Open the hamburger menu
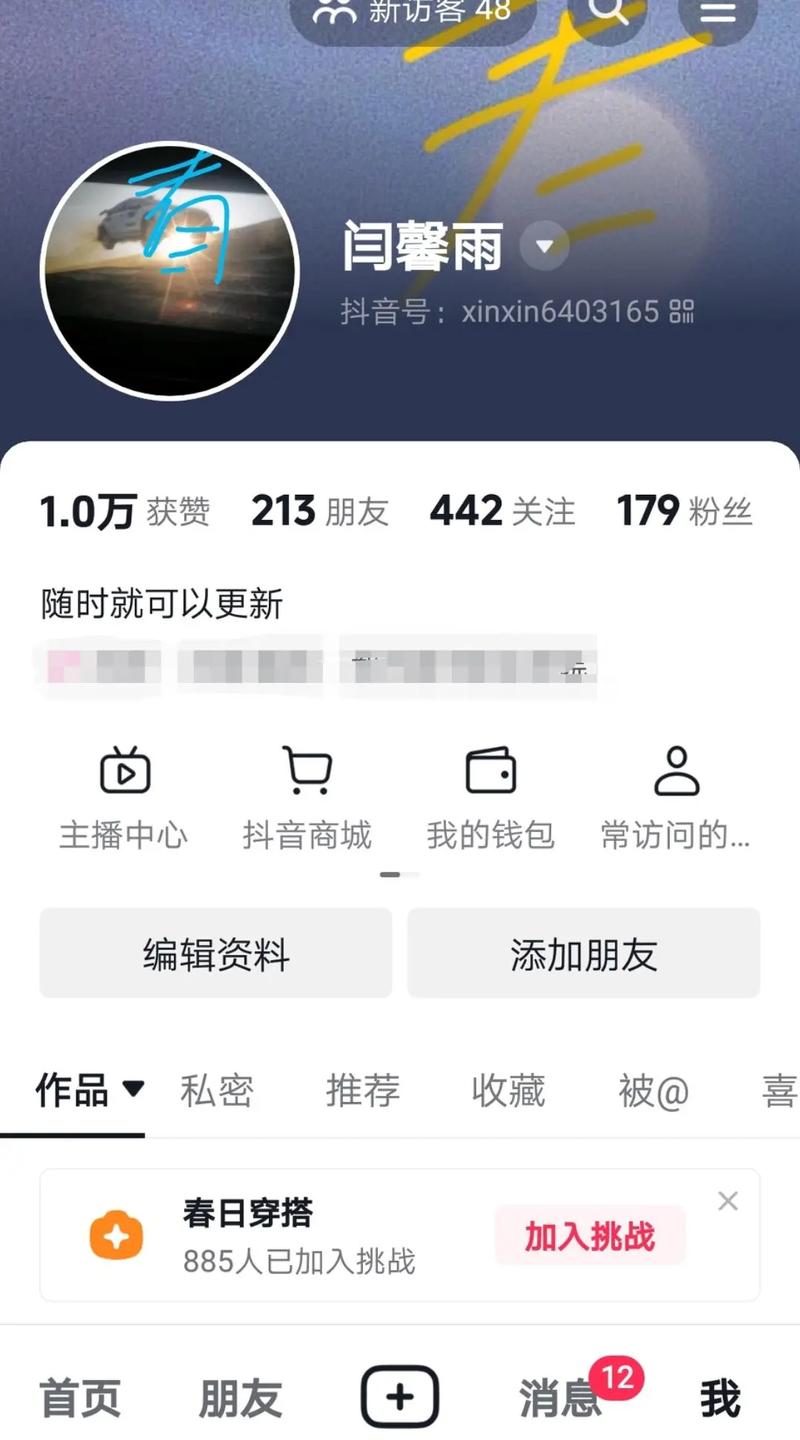This screenshot has width=800, height=1440. click(x=717, y=12)
